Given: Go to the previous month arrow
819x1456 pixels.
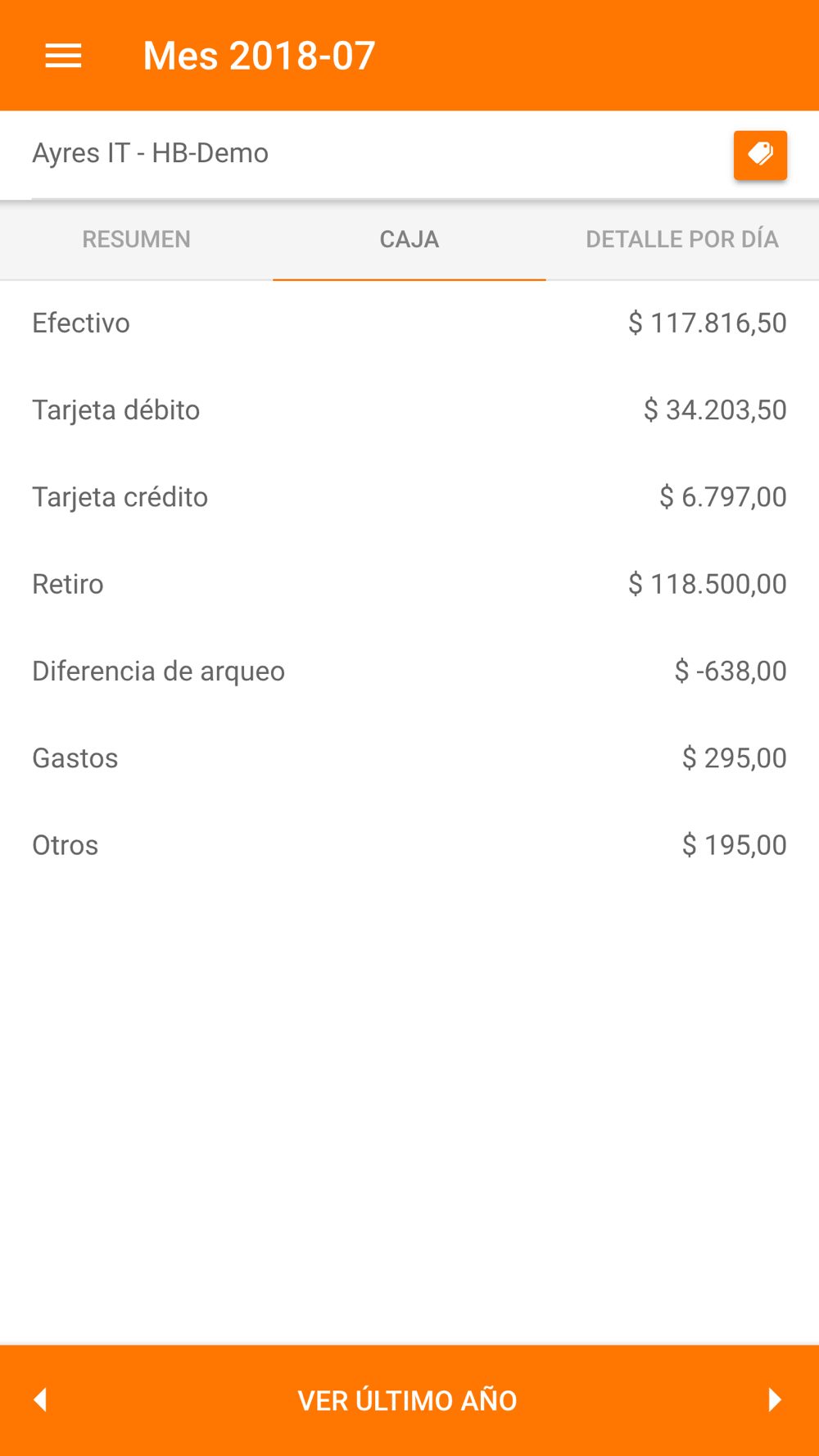Looking at the screenshot, I should (40, 1399).
